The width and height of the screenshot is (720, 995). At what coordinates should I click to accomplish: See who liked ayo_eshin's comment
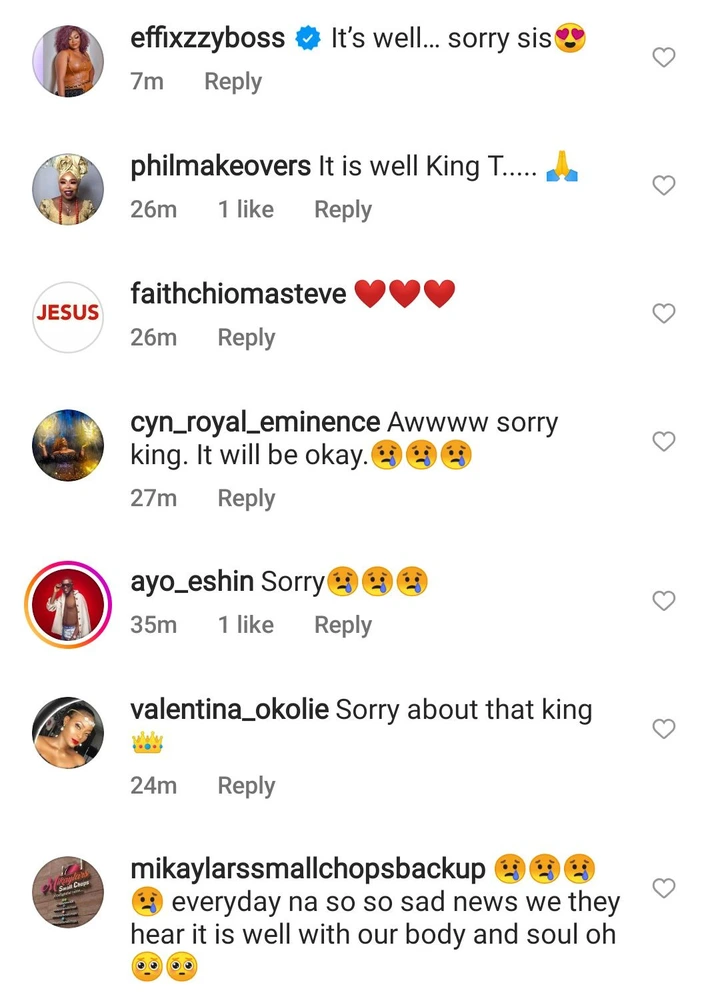pyautogui.click(x=245, y=625)
